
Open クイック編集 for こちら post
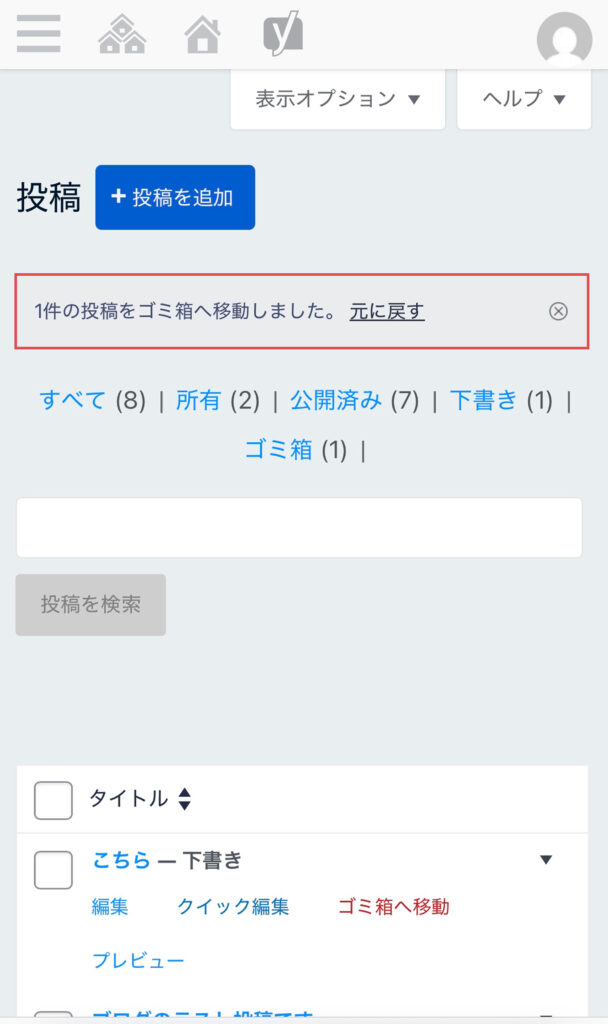tap(233, 907)
